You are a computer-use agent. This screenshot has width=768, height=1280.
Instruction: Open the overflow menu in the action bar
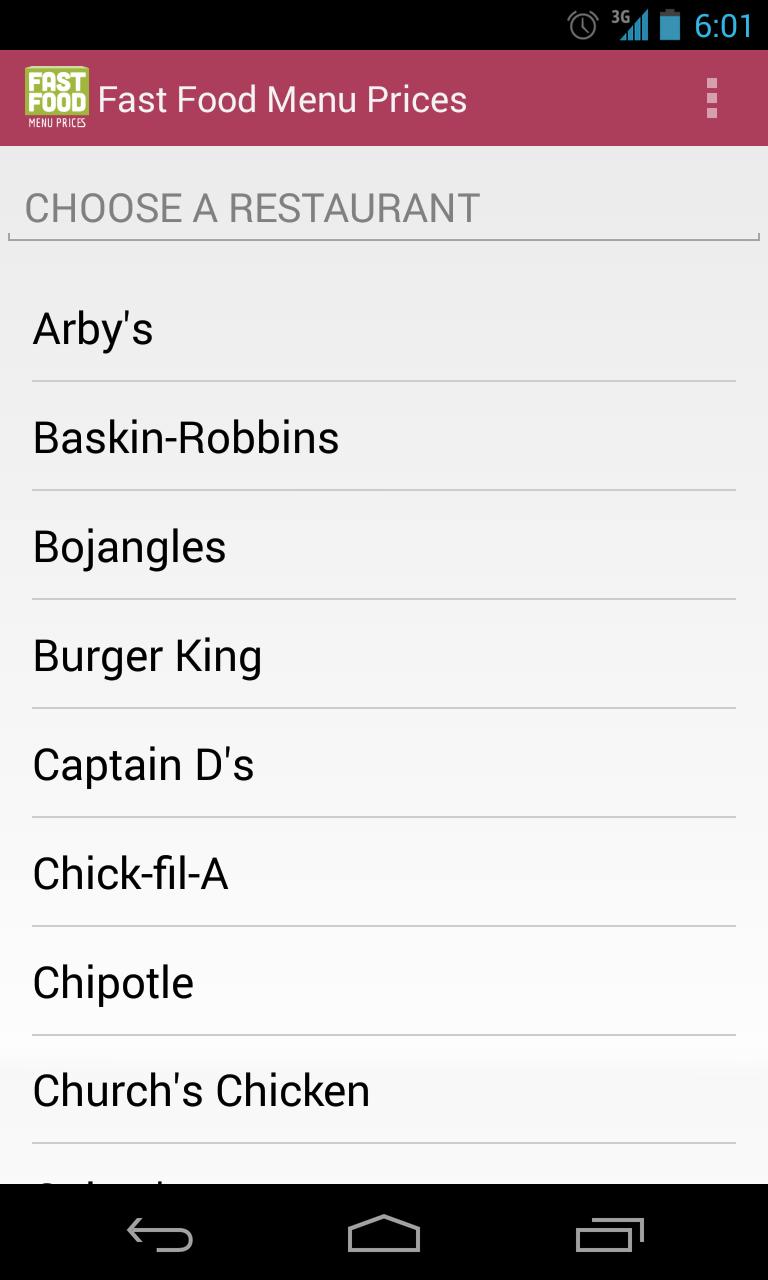tap(713, 97)
